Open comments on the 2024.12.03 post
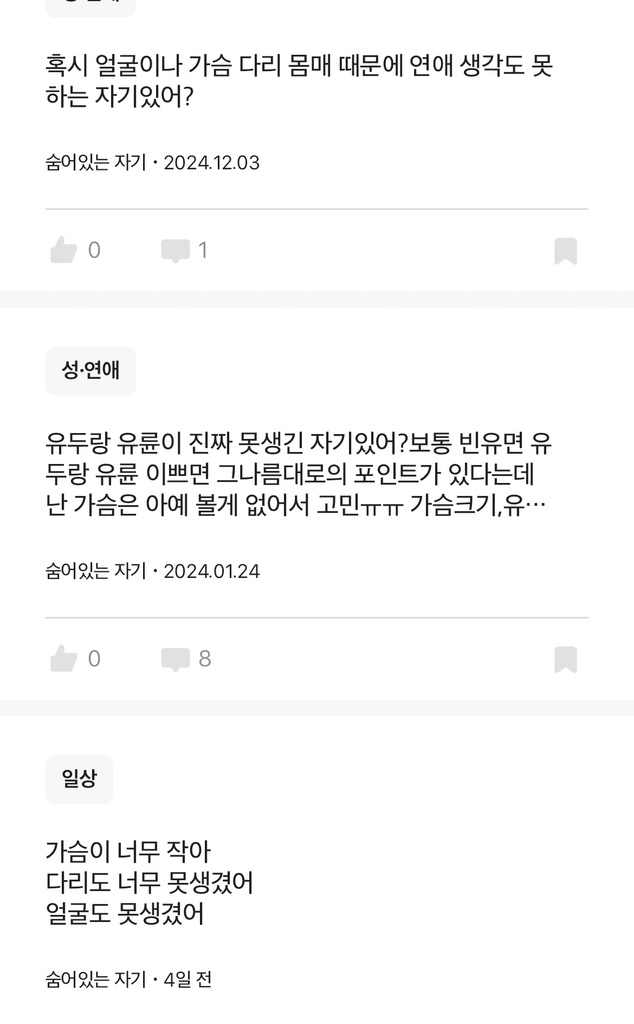Screen dimensions: 634x1024 (x=176, y=250)
